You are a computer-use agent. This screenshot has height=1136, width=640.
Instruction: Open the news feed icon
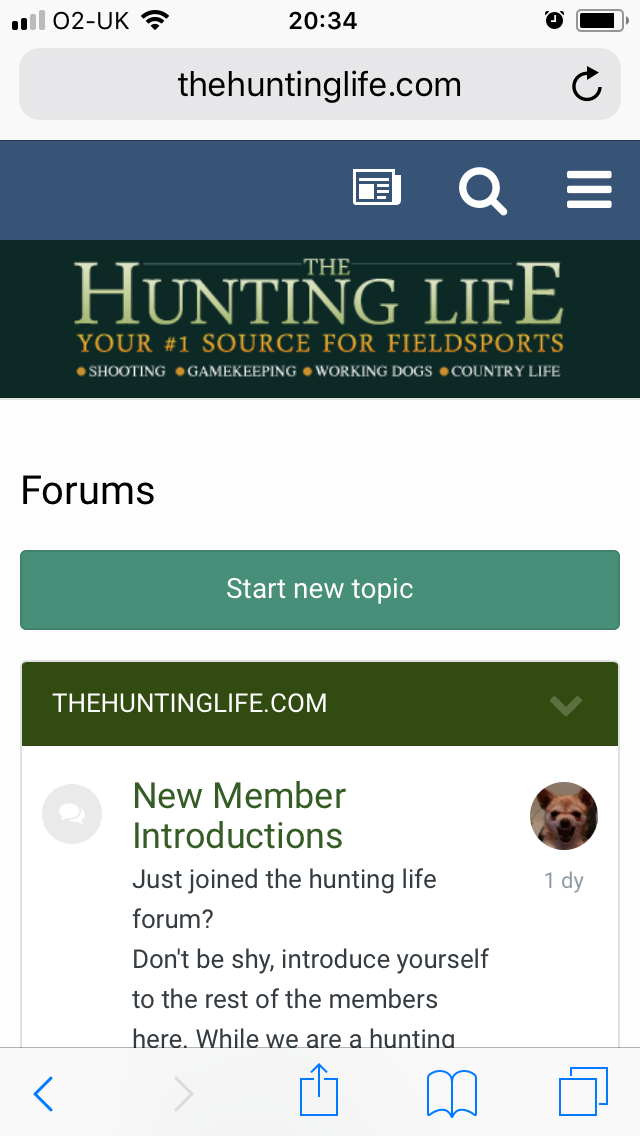[376, 188]
